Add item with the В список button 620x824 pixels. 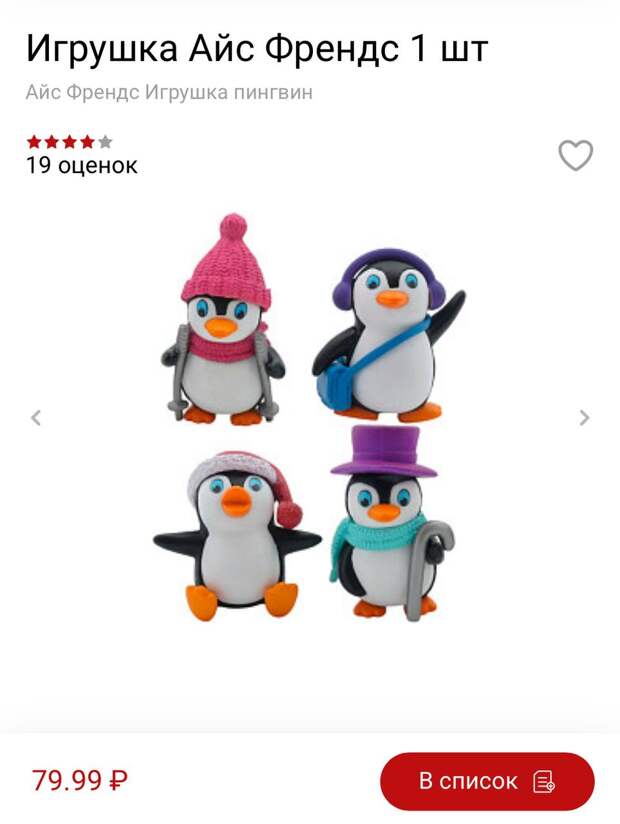click(x=487, y=781)
